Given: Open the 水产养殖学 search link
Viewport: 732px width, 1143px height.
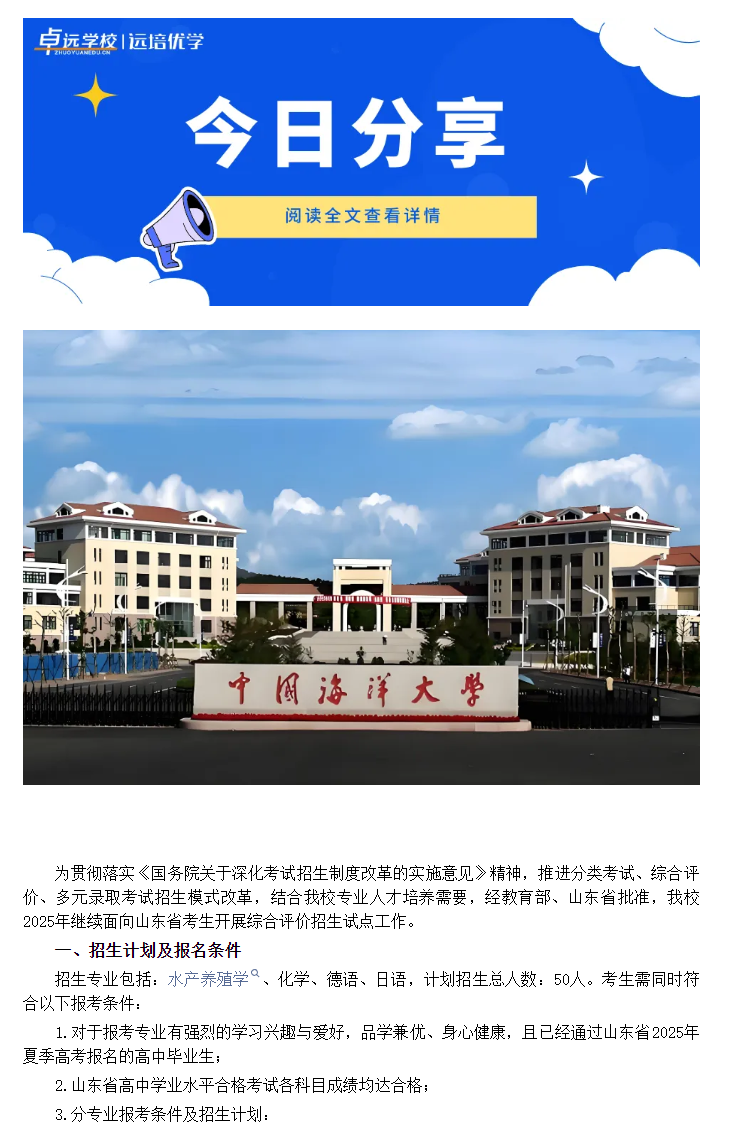Looking at the screenshot, I should pos(209,979).
